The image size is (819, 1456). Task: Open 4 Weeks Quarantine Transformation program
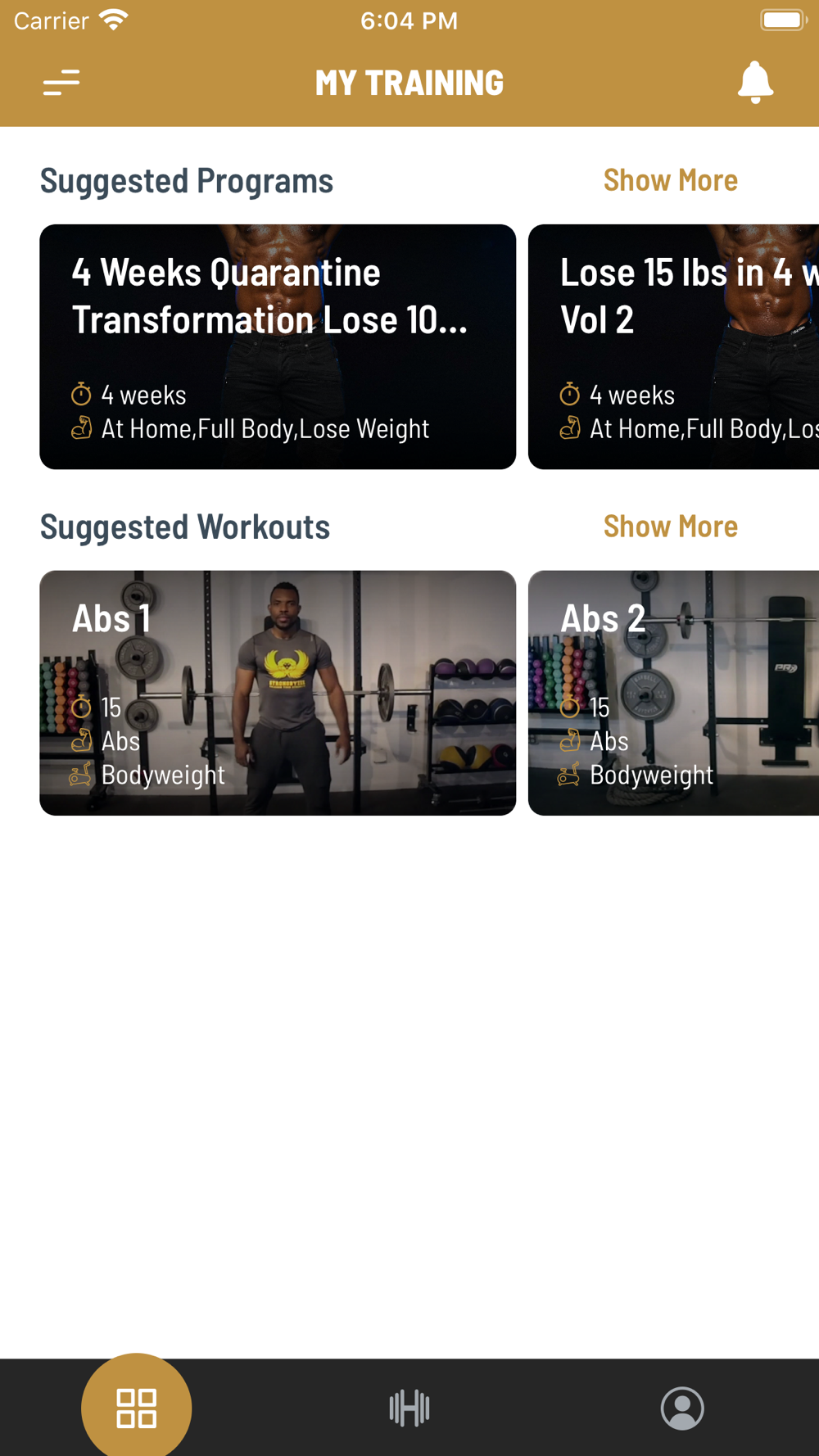[278, 346]
